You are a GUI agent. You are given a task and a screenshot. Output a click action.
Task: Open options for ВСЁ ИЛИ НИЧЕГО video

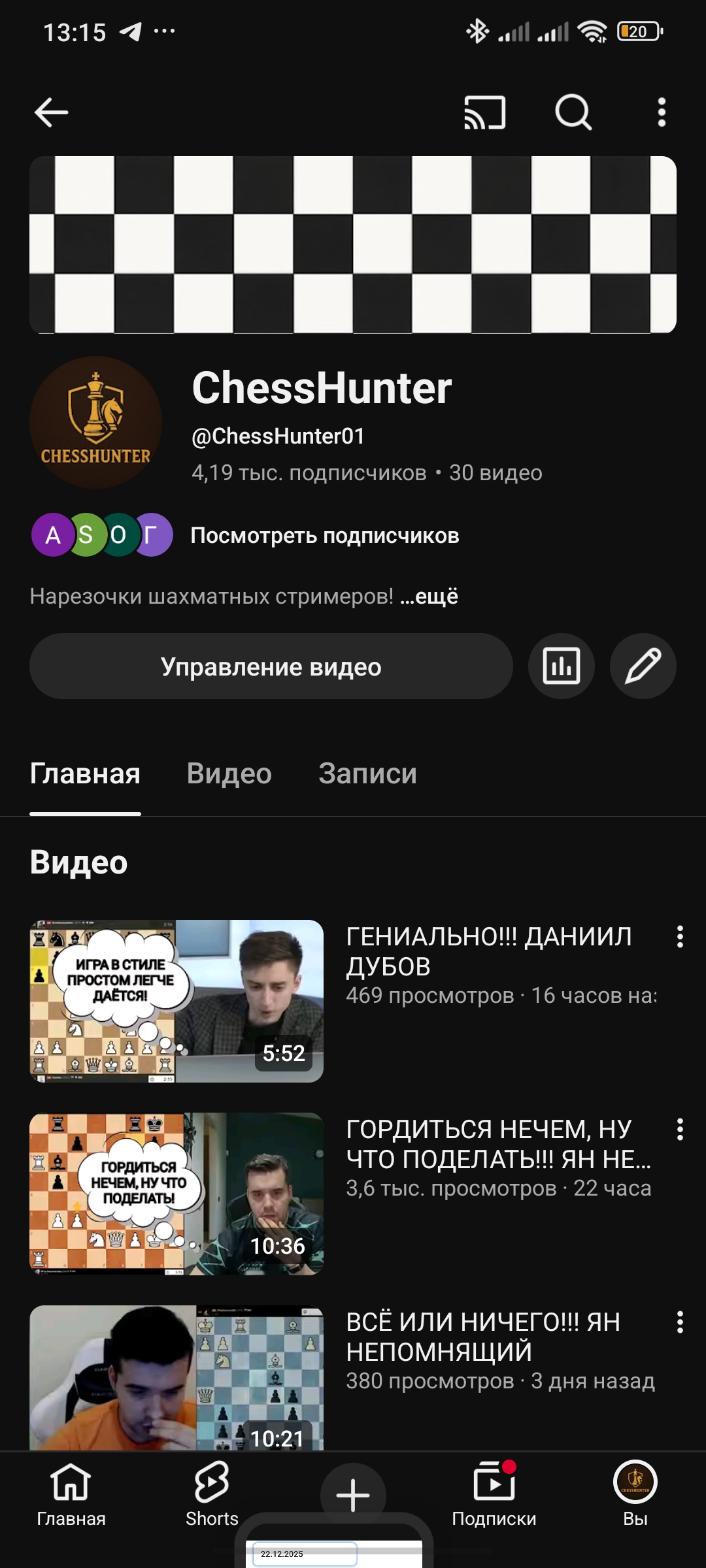(x=680, y=1322)
